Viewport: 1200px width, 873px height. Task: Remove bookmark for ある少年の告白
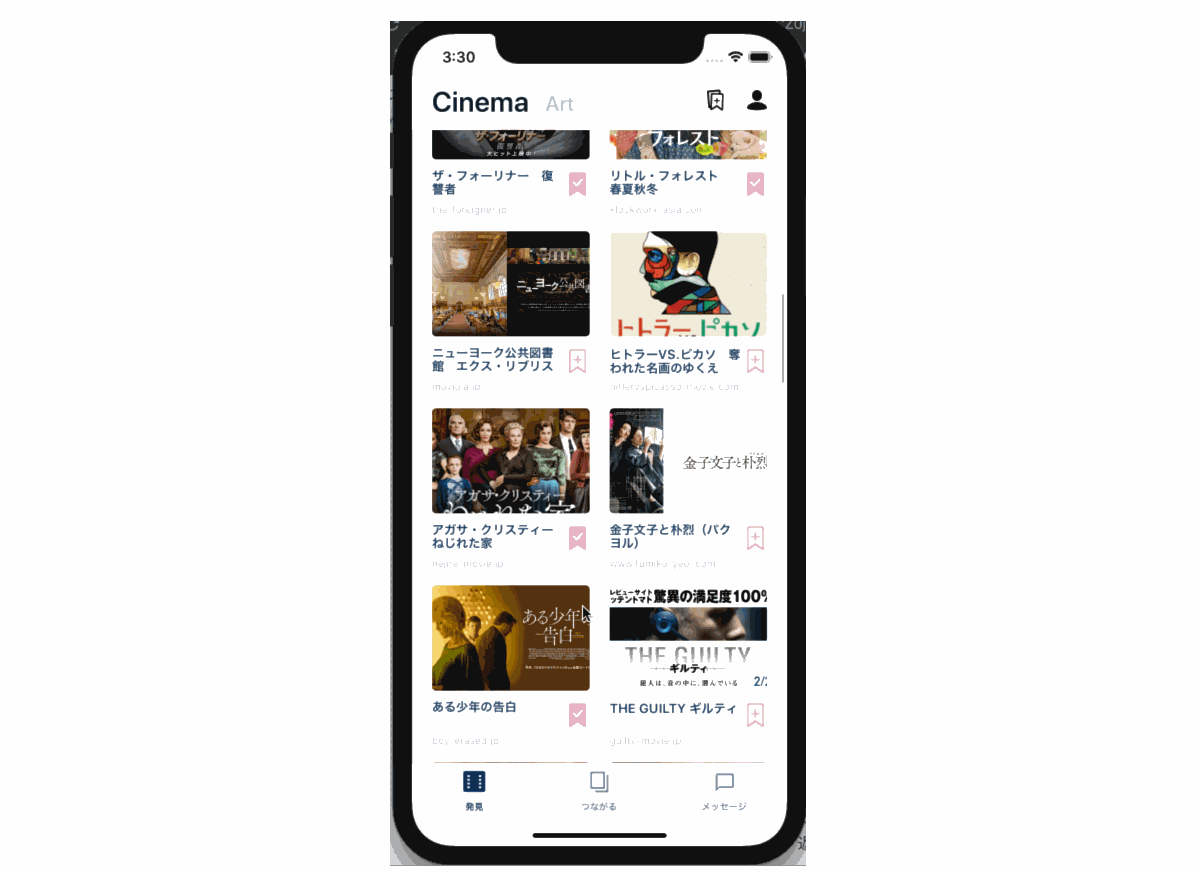577,715
